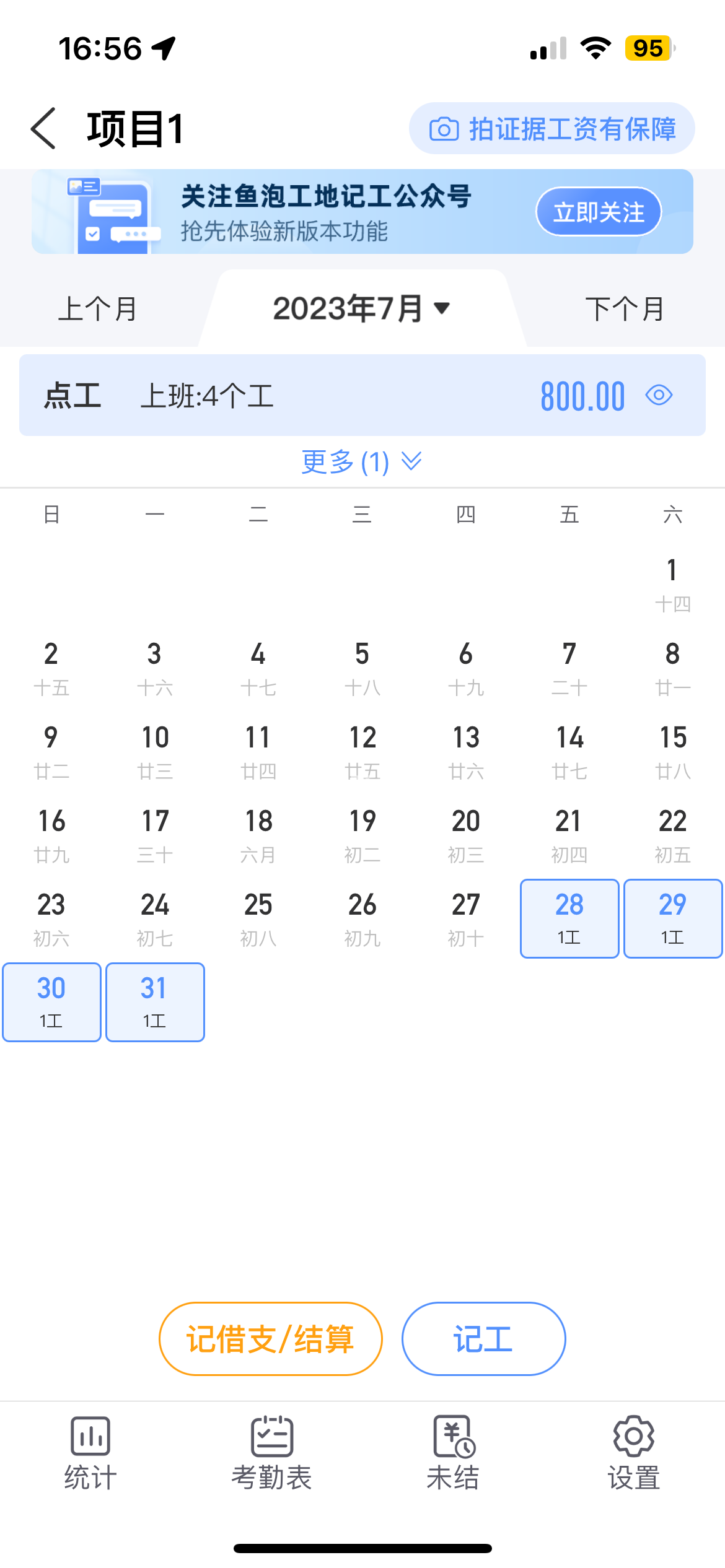Tap 记借支/结算 button

pos(270,1339)
